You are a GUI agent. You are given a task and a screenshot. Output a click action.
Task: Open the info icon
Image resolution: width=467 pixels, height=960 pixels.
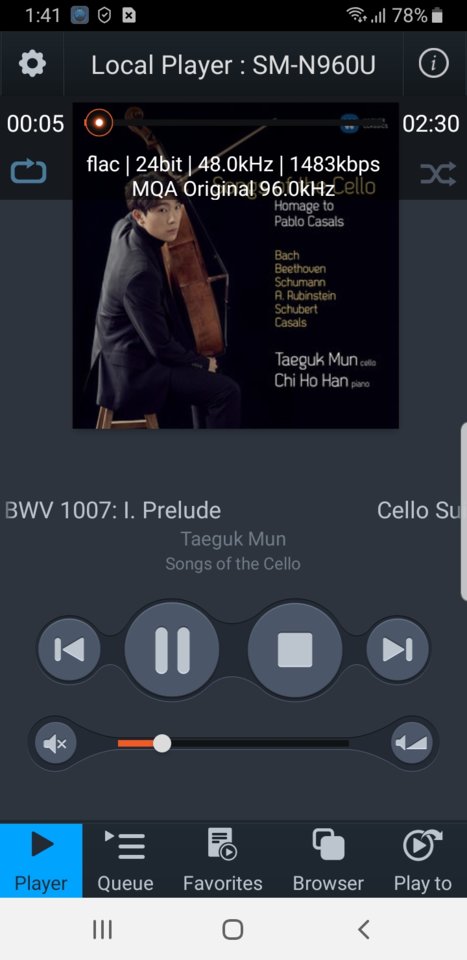(x=433, y=64)
